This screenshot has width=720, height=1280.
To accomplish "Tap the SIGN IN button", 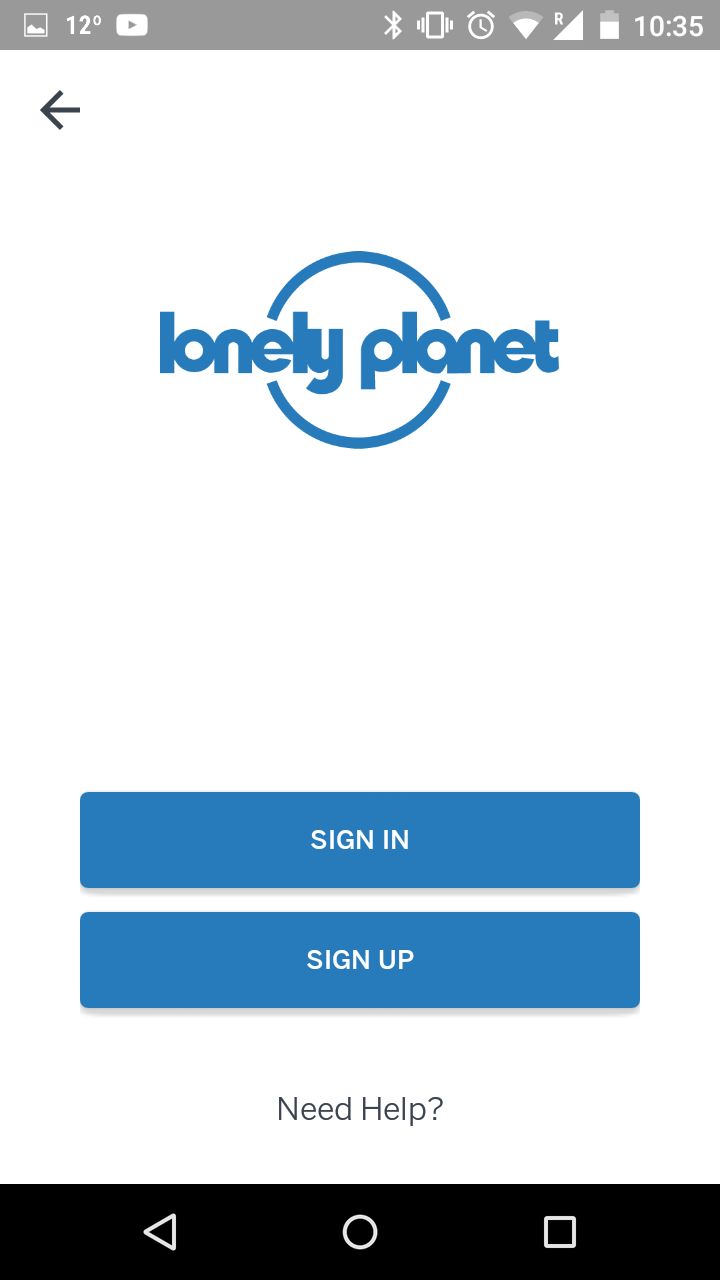I will [360, 840].
